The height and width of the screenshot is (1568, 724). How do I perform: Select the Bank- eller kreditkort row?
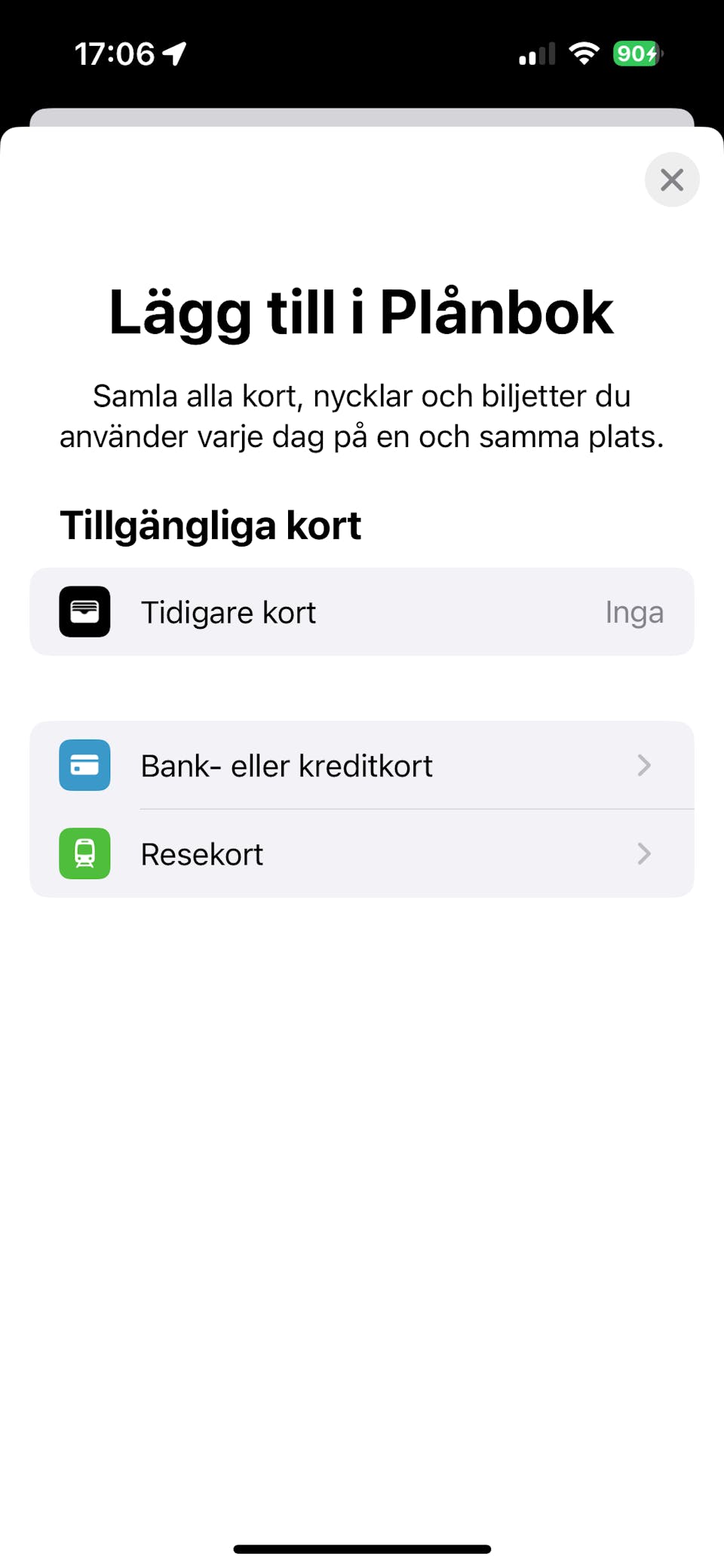302,765
